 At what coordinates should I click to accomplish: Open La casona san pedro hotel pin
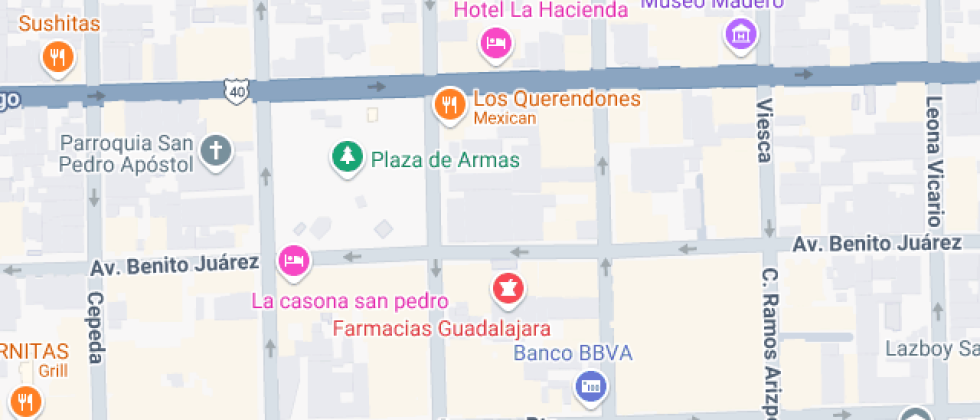(294, 262)
